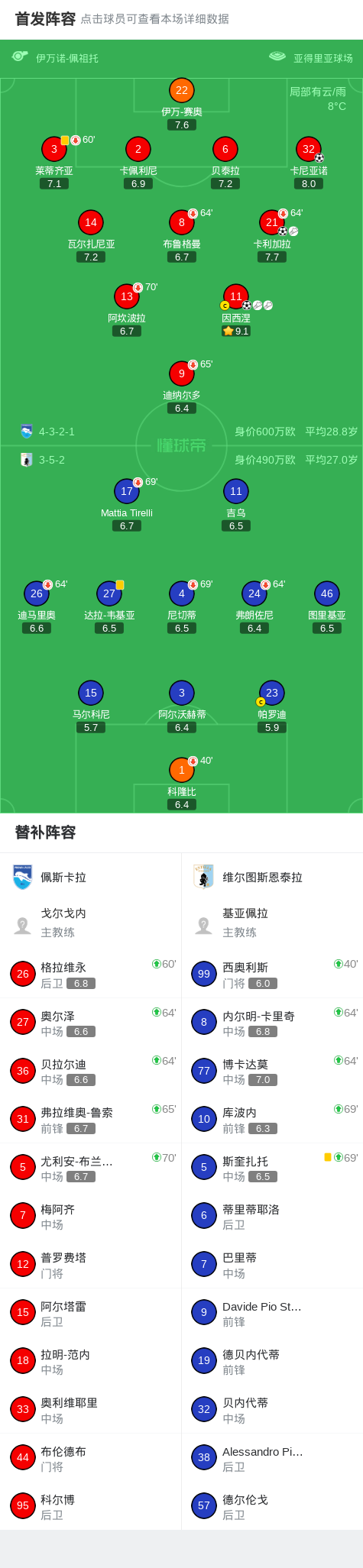Open substitute 弗拉维奥-鲁索 number 31
363x1568 pixels.
click(x=91, y=1119)
